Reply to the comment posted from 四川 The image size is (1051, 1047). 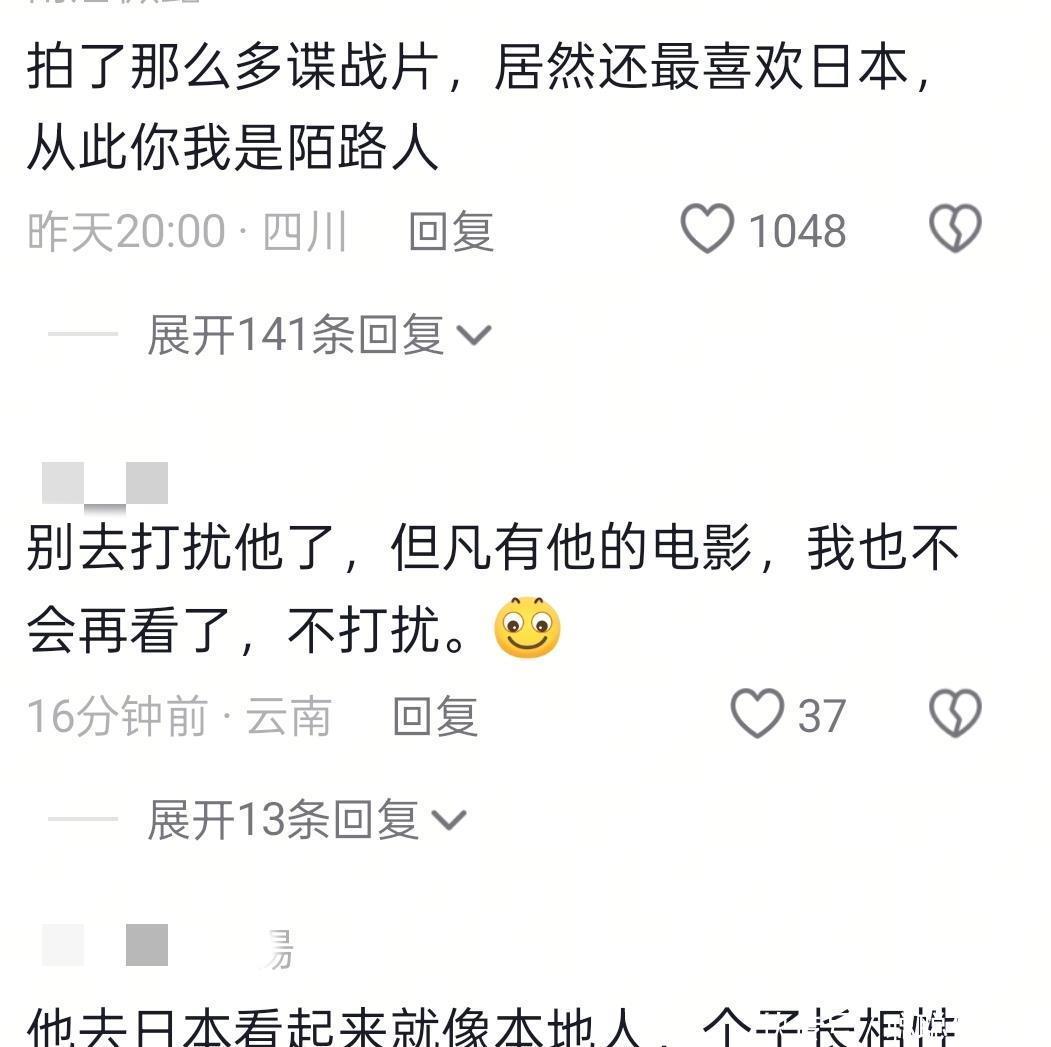click(x=451, y=232)
